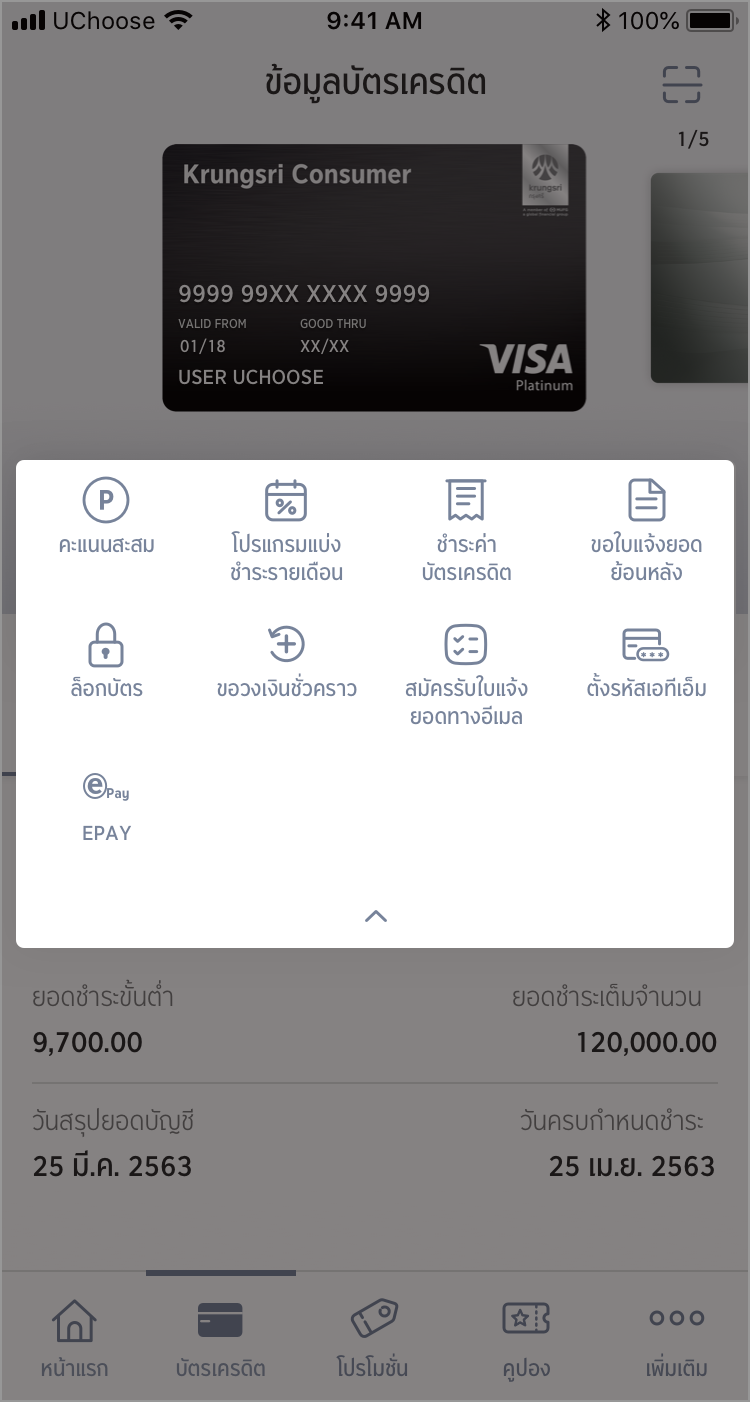The height and width of the screenshot is (1402, 750).
Task: Switch to the บัตรเครดิต tab
Action: pos(220,1338)
